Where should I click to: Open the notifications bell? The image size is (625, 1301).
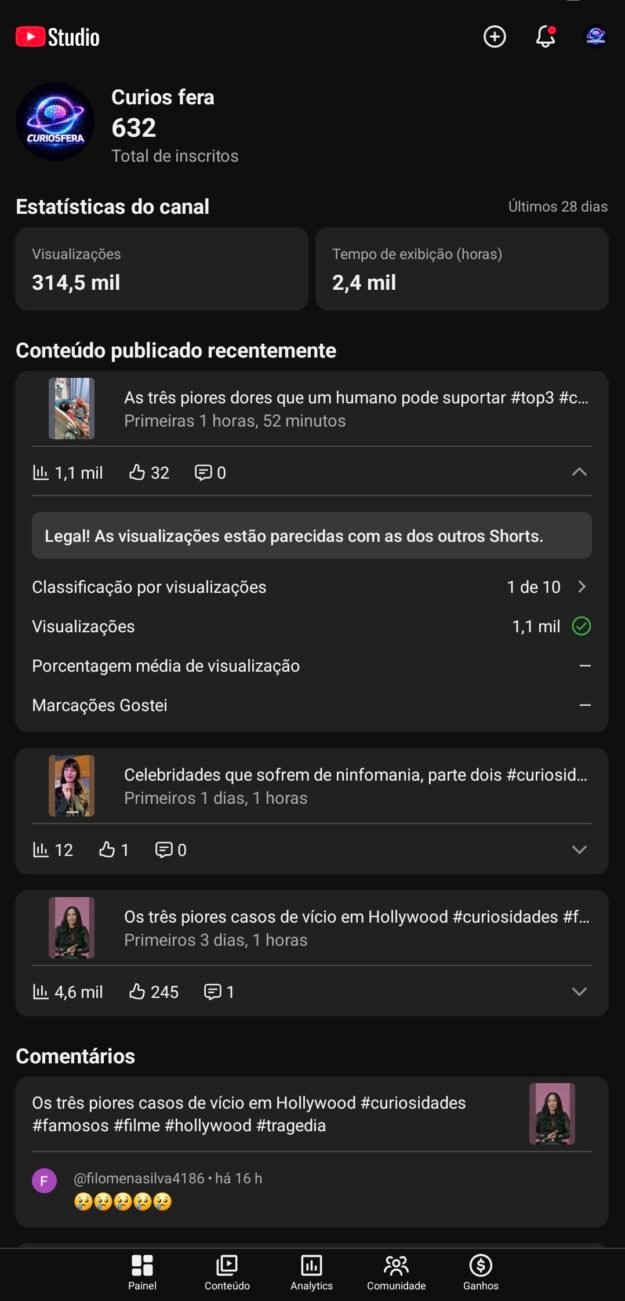point(545,37)
